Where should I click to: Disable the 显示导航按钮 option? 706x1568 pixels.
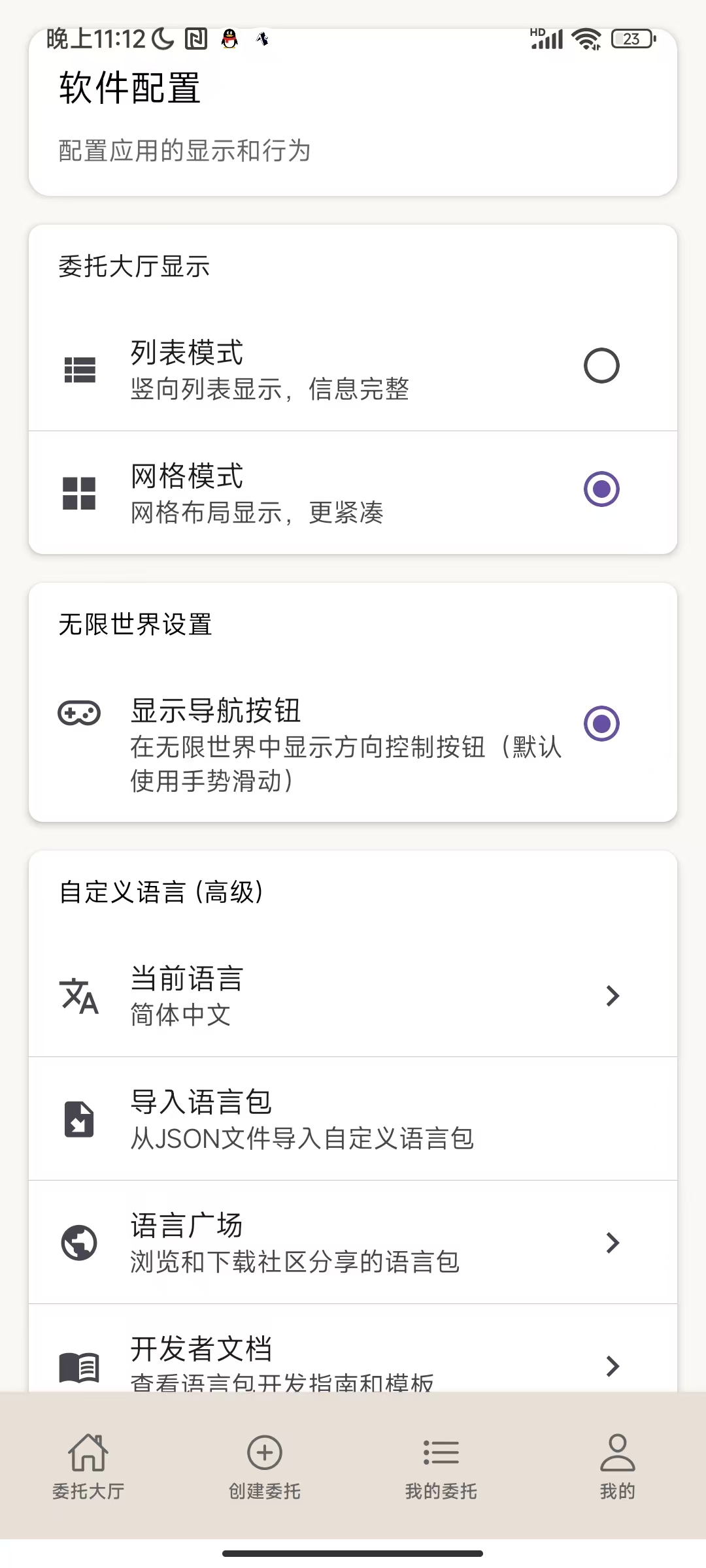point(601,724)
